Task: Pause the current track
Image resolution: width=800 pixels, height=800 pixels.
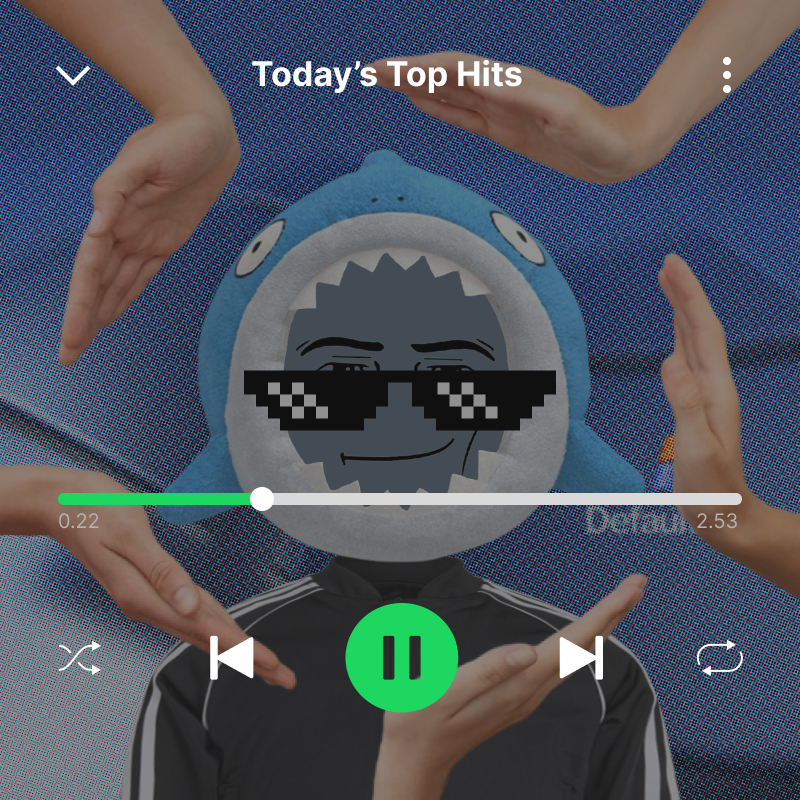Action: pos(401,657)
